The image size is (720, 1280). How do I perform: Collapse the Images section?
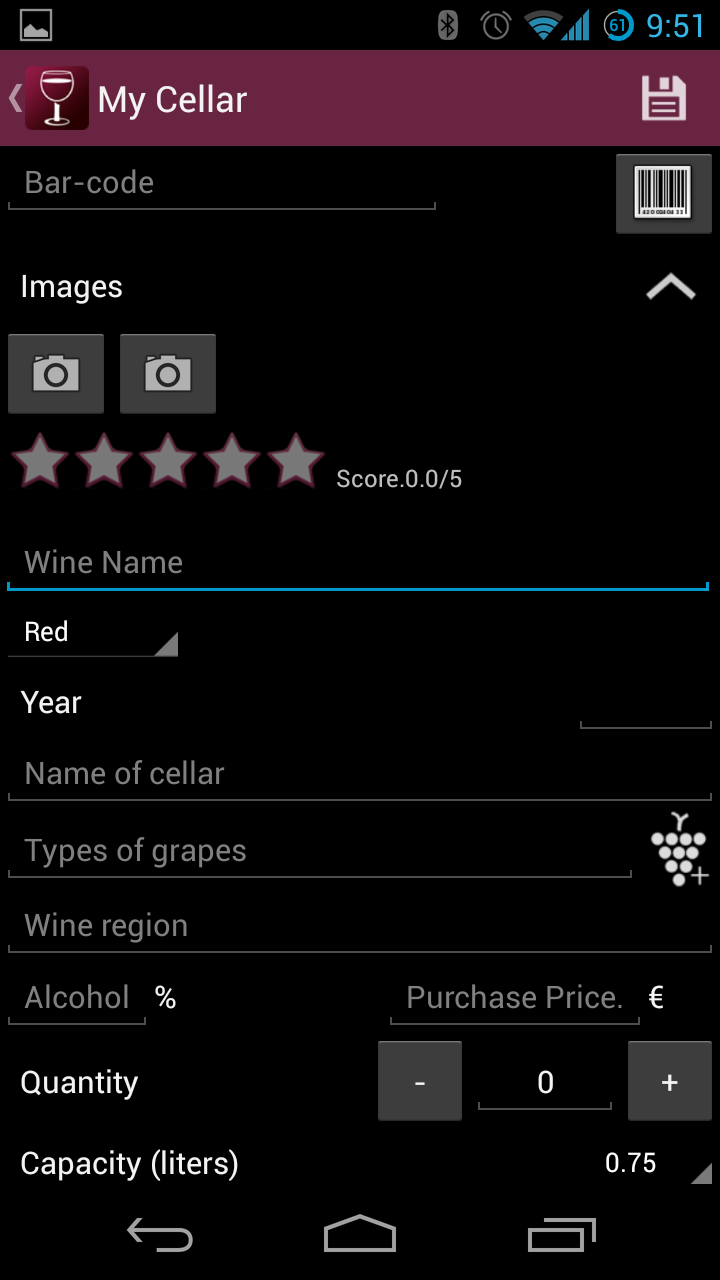point(671,287)
